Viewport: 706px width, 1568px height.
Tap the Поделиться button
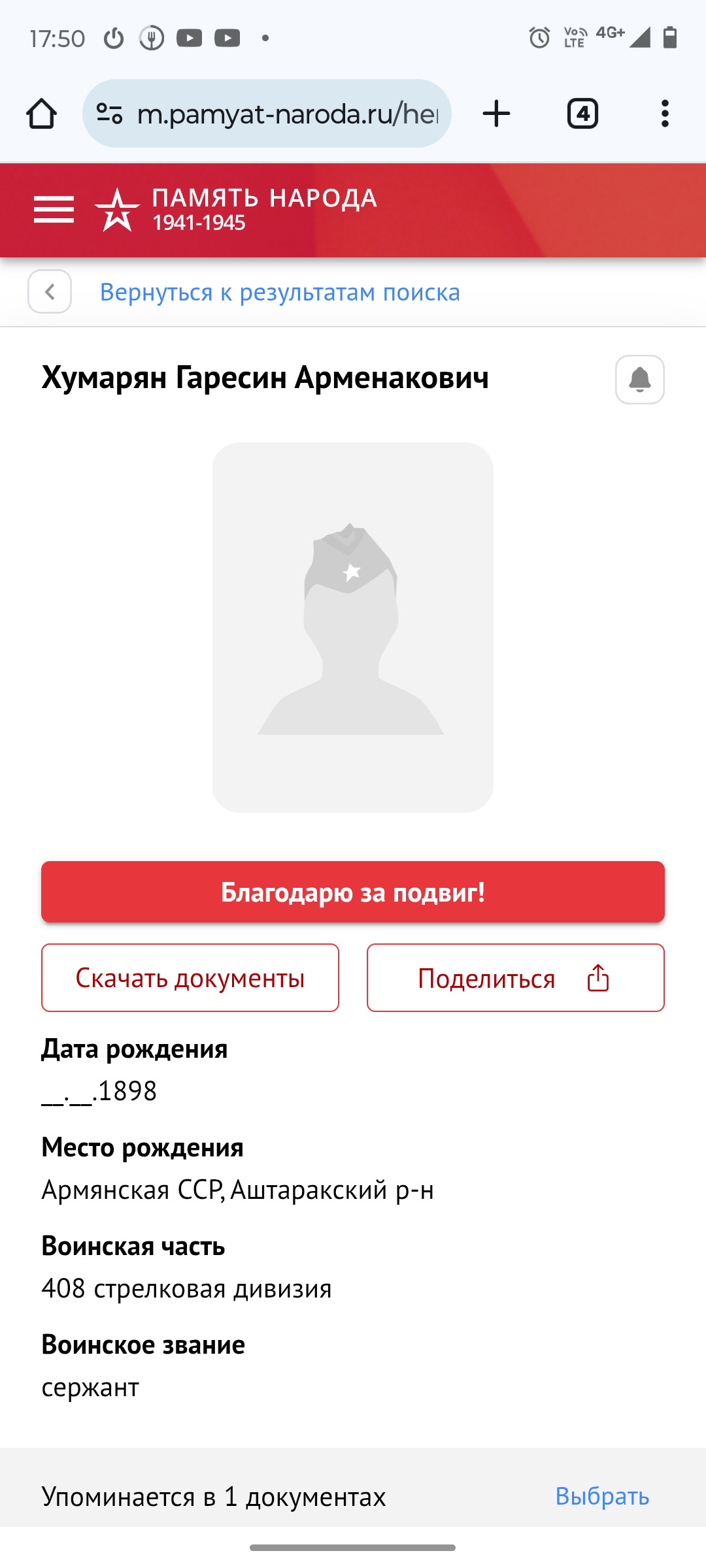(x=516, y=978)
